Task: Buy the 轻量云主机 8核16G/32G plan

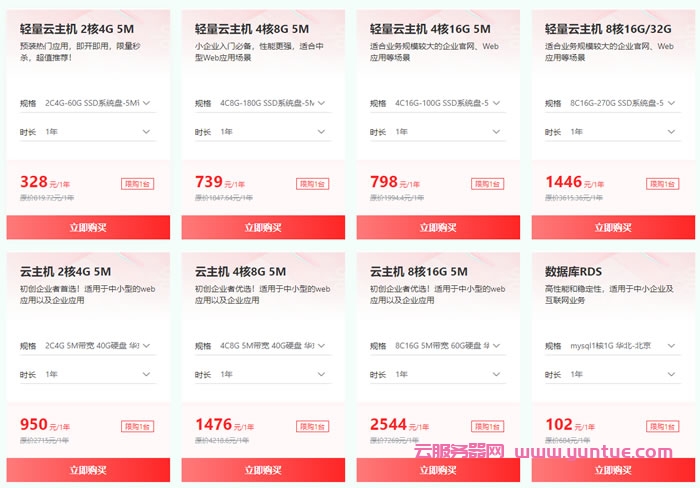Action: (x=612, y=227)
